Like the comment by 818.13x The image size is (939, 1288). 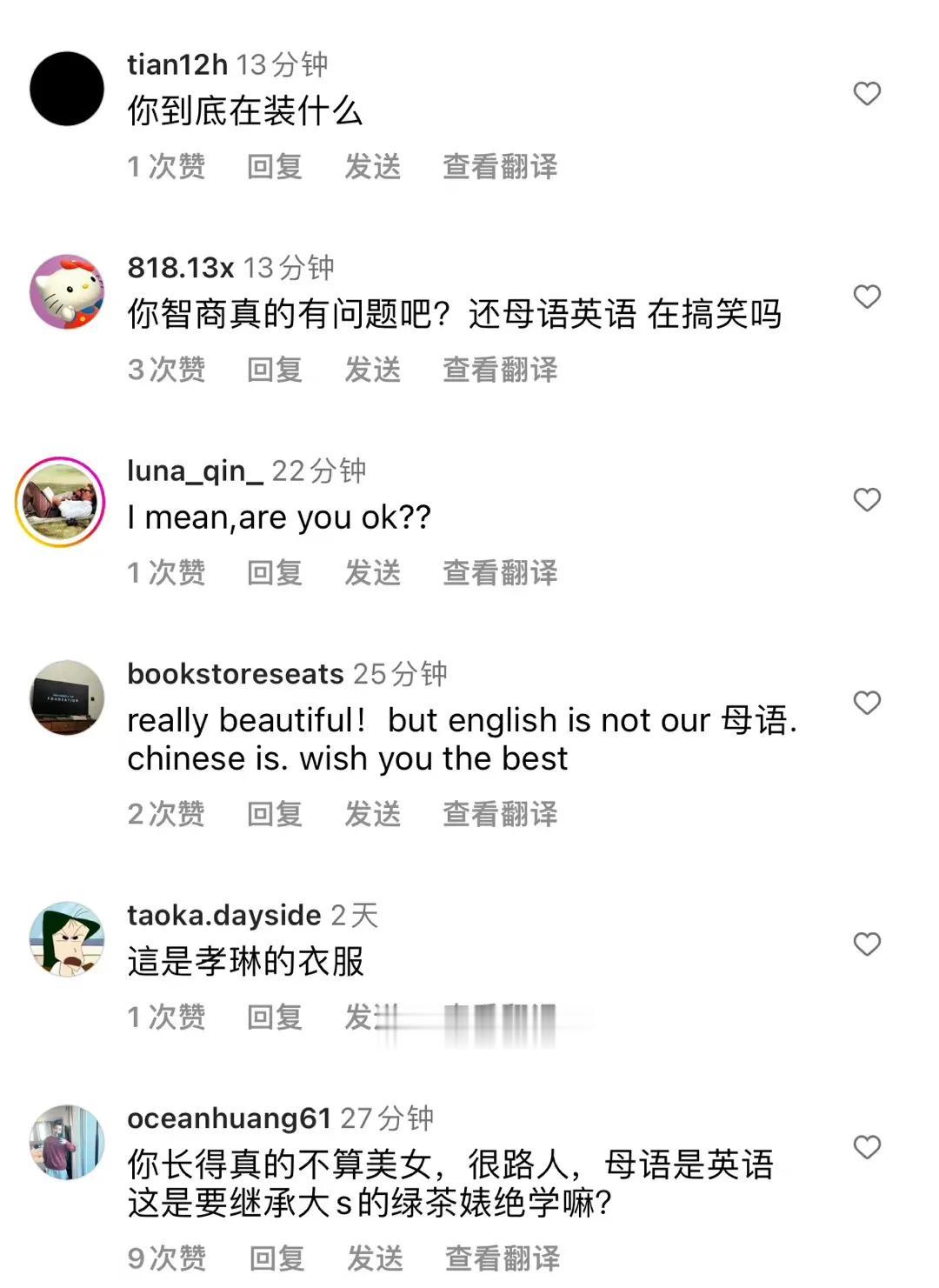[867, 297]
